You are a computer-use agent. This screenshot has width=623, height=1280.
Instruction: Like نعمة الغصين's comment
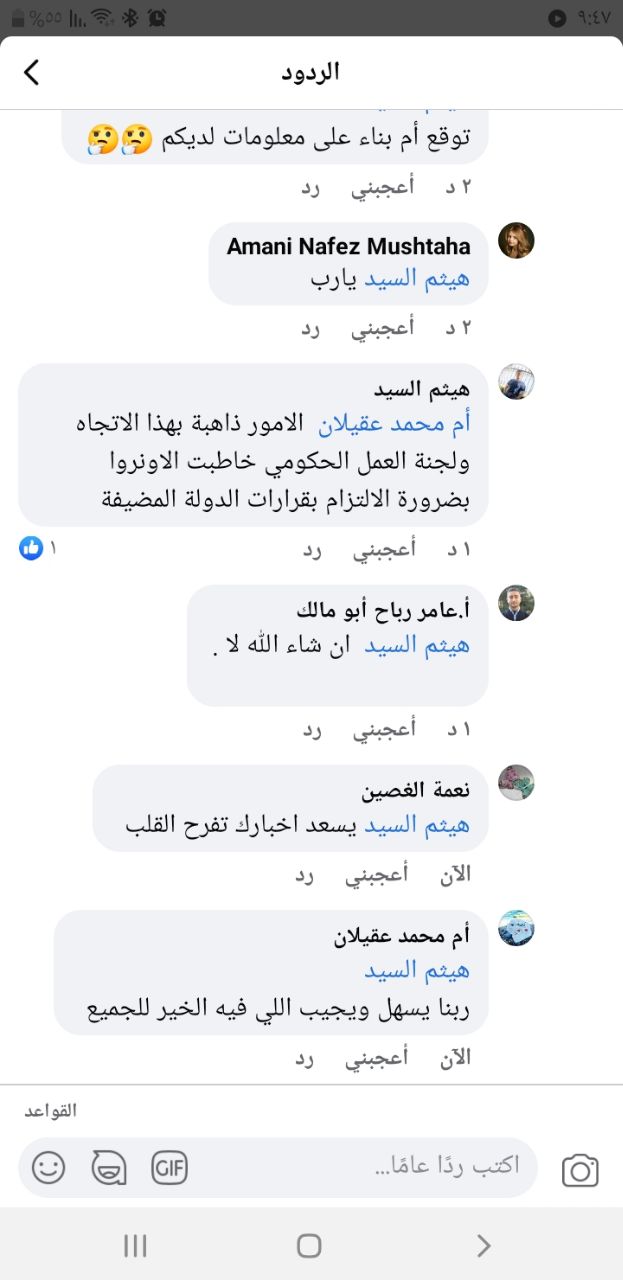click(376, 875)
